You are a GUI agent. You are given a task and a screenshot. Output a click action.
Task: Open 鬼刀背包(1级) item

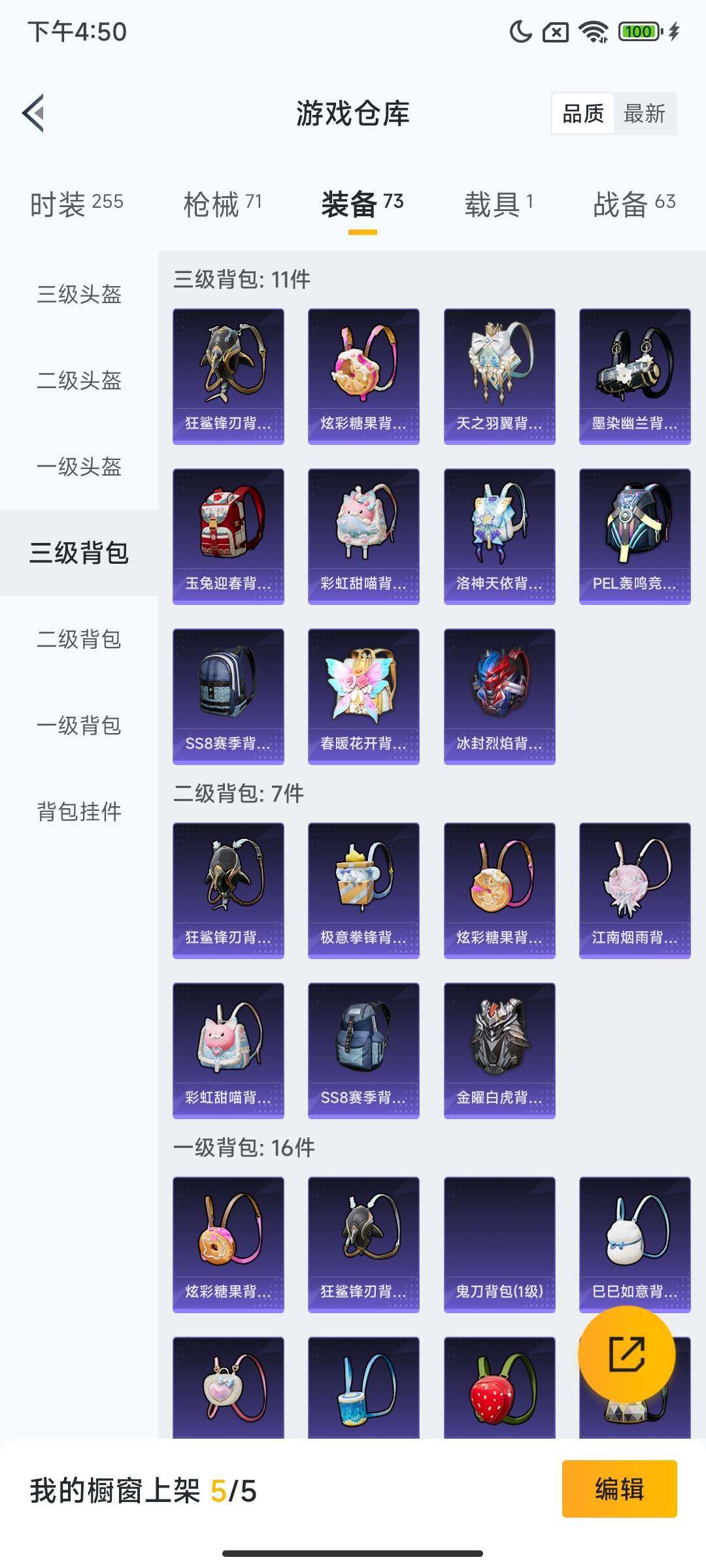coord(499,1245)
